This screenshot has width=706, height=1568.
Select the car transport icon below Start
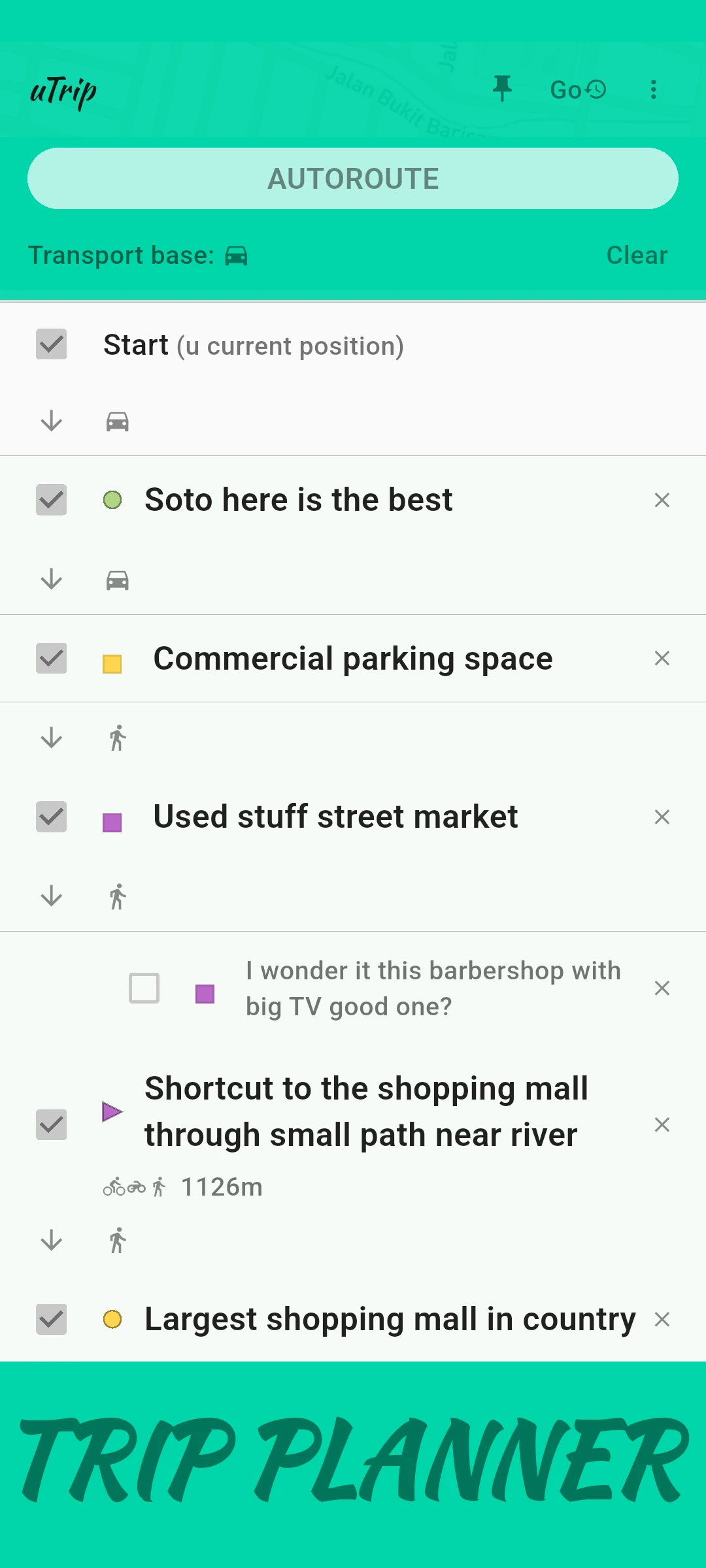pos(118,421)
